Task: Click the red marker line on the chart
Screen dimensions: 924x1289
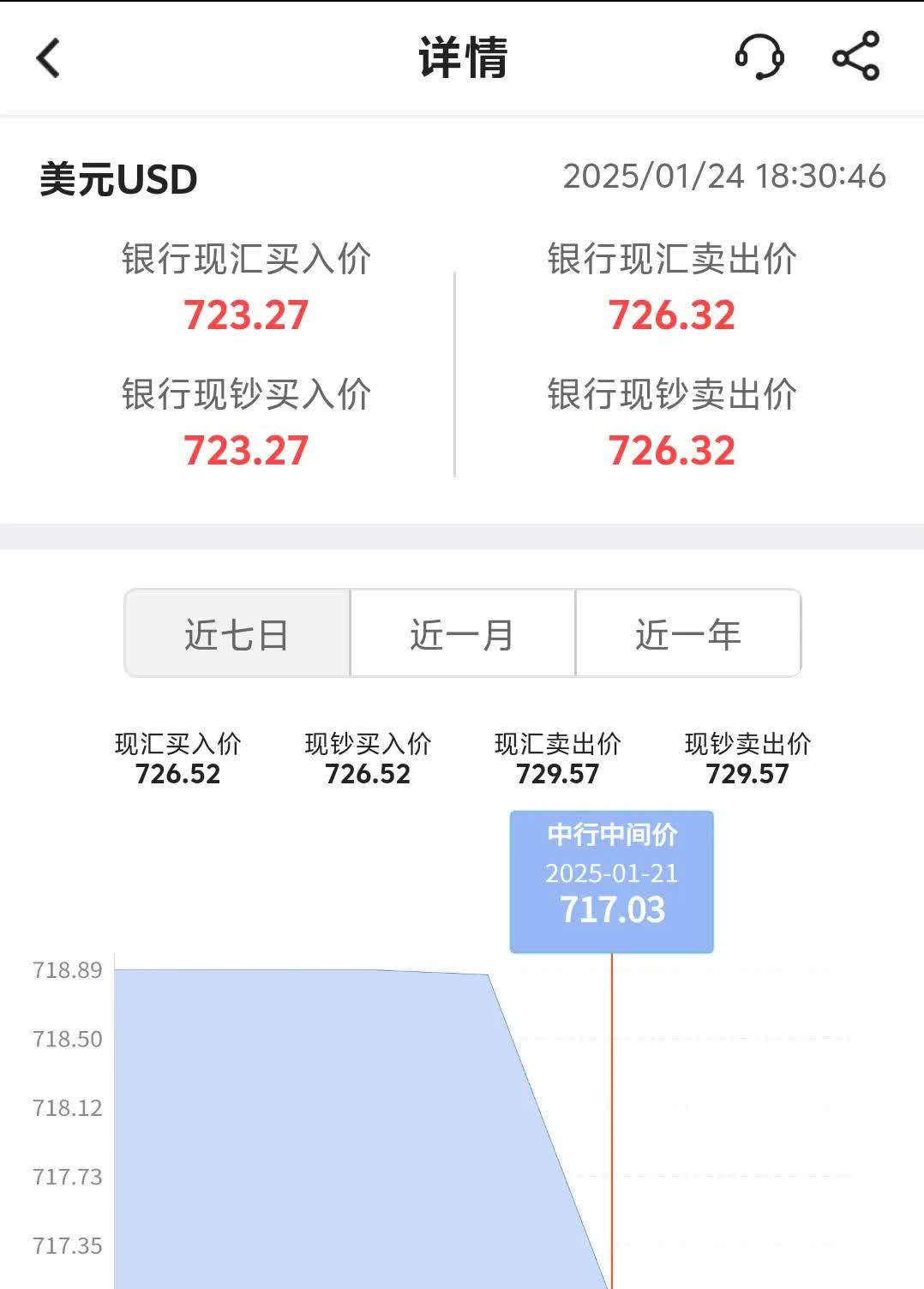Action: [610, 1114]
